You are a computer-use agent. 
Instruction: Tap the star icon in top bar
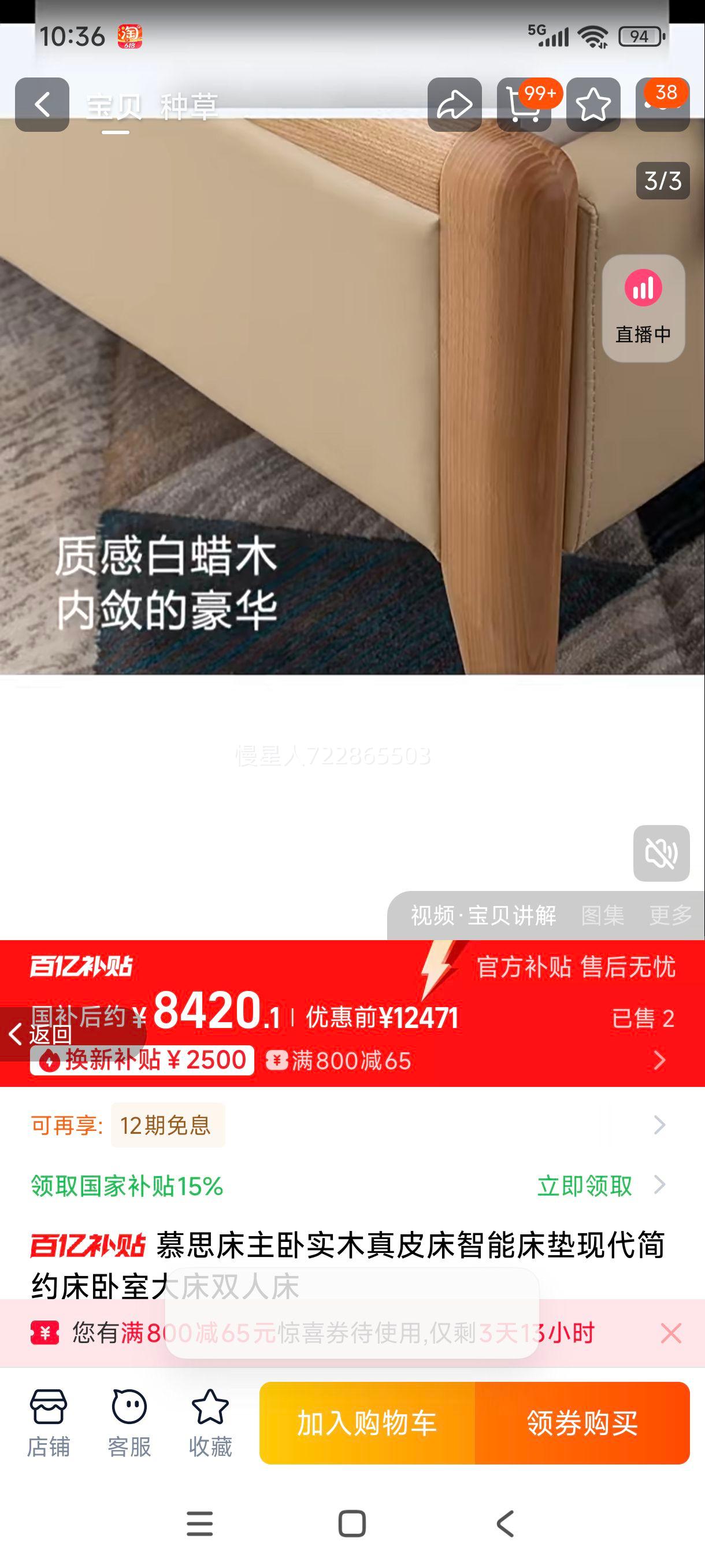point(593,105)
